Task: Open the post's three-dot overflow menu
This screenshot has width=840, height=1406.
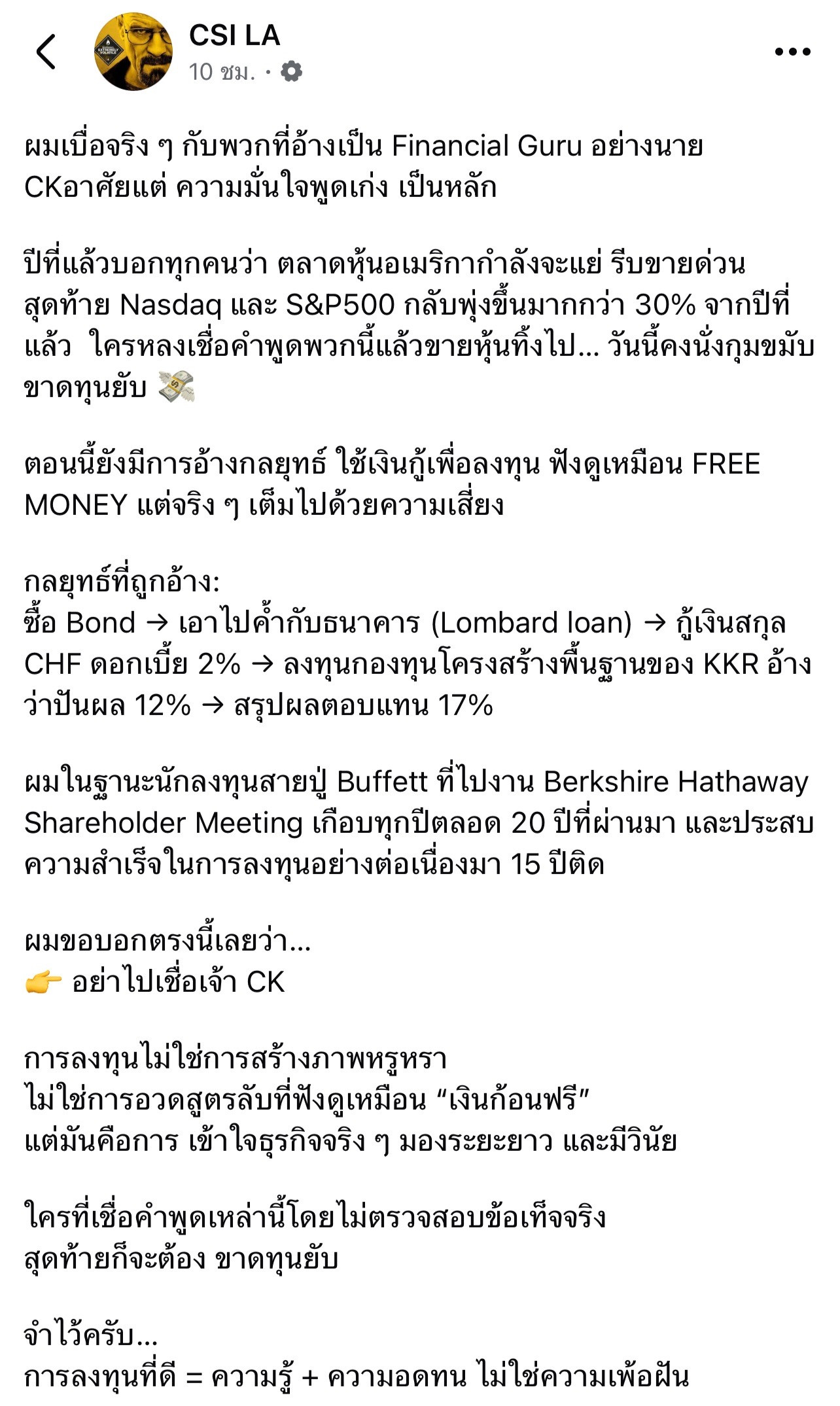Action: 792,52
